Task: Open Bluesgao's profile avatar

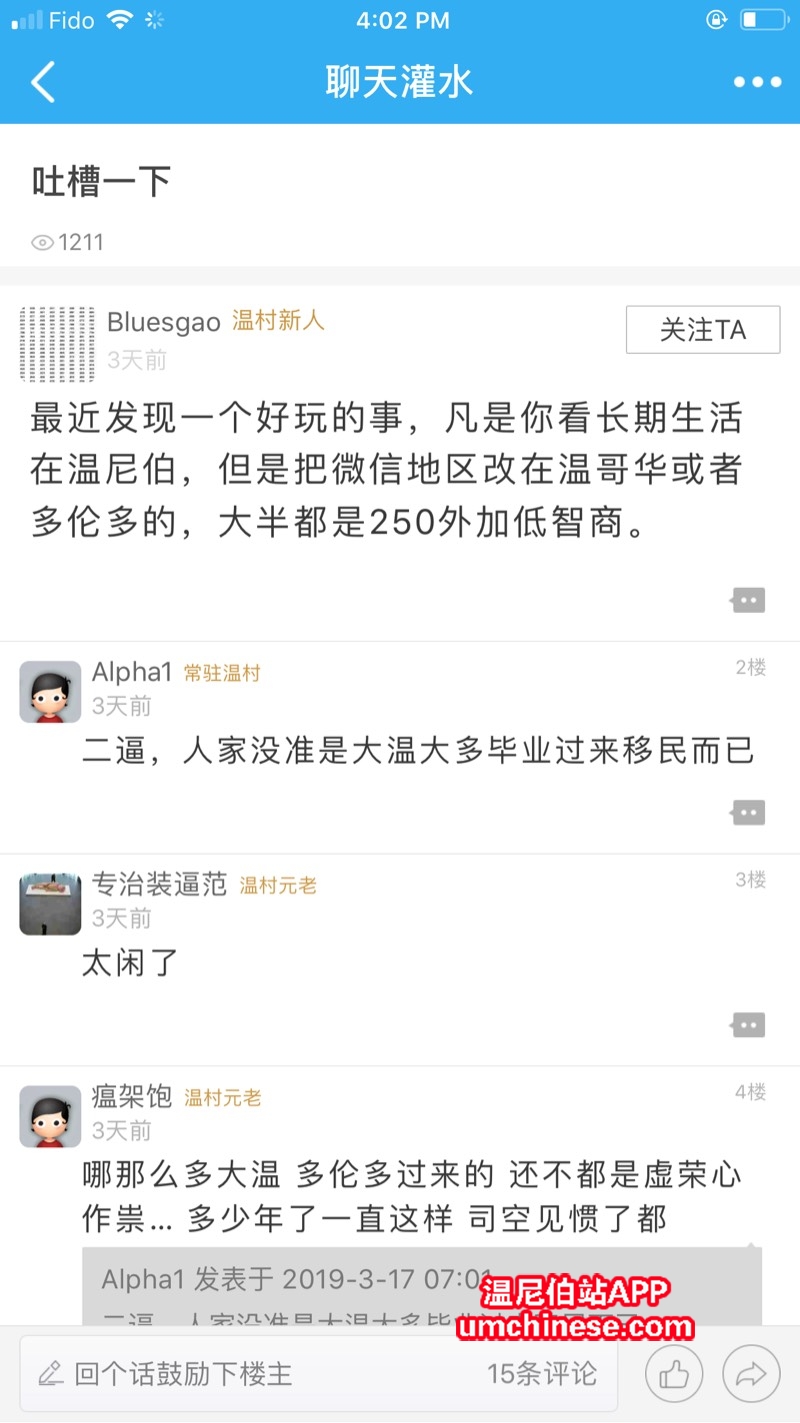Action: pyautogui.click(x=57, y=344)
